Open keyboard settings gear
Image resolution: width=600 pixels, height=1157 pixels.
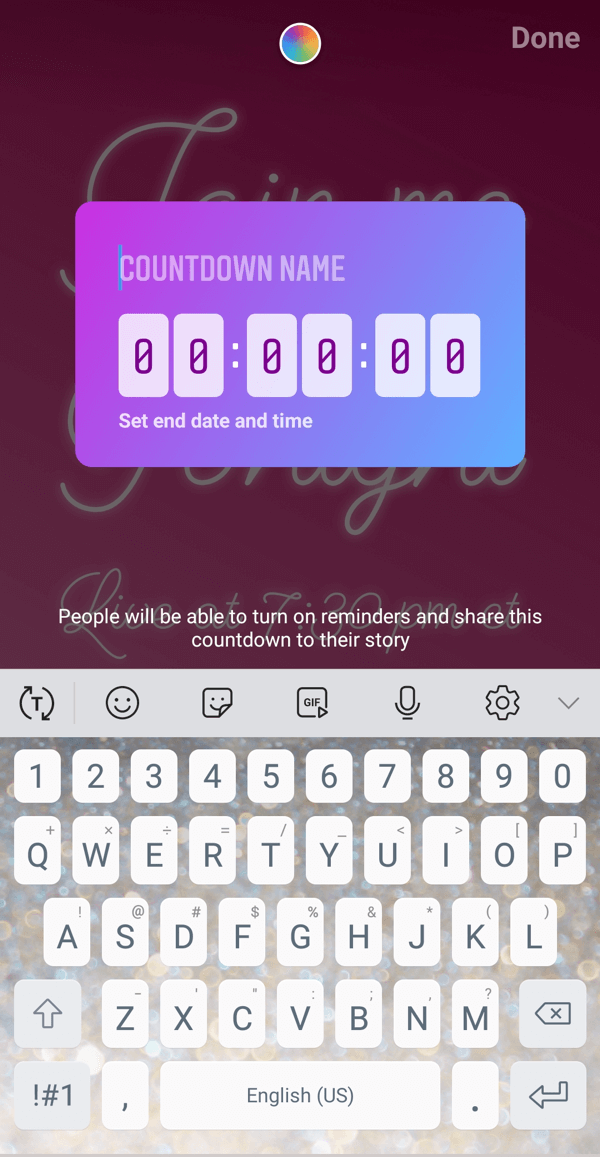click(x=503, y=702)
